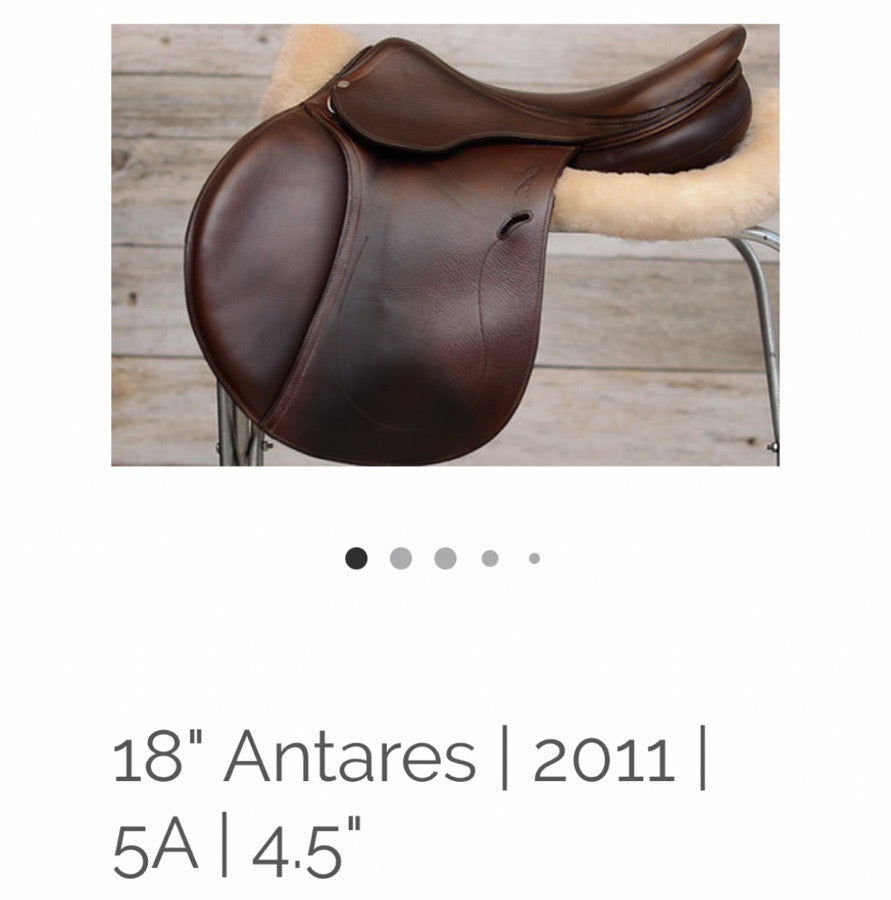Image resolution: width=891 pixels, height=900 pixels.
Task: Jump to the second photo indicator dot
Action: pos(401,558)
